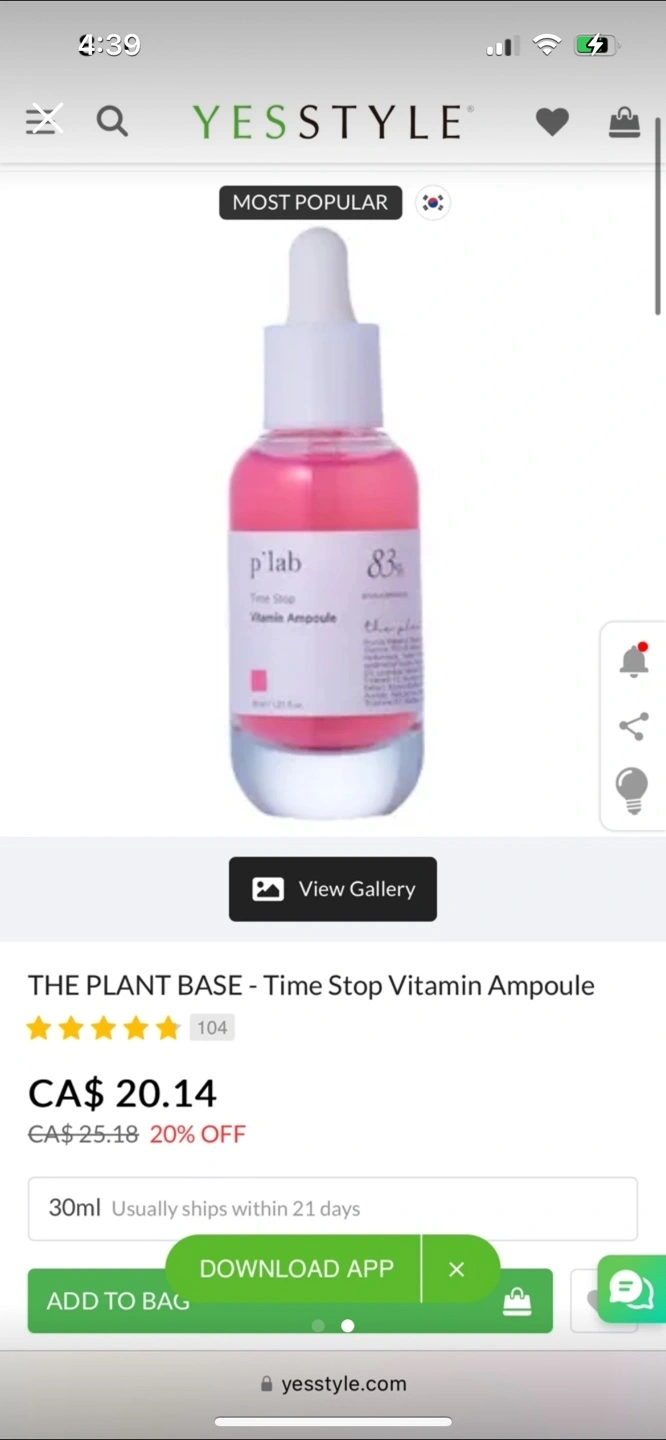This screenshot has height=1440, width=666.
Task: Go to the YesStyle home logo
Action: [333, 122]
